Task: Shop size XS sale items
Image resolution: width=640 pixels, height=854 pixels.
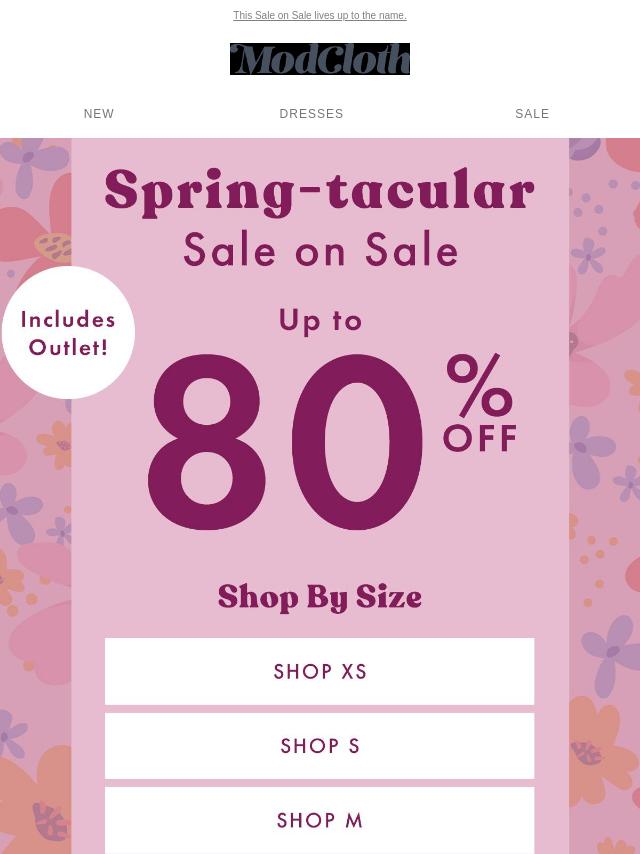Action: point(320,672)
